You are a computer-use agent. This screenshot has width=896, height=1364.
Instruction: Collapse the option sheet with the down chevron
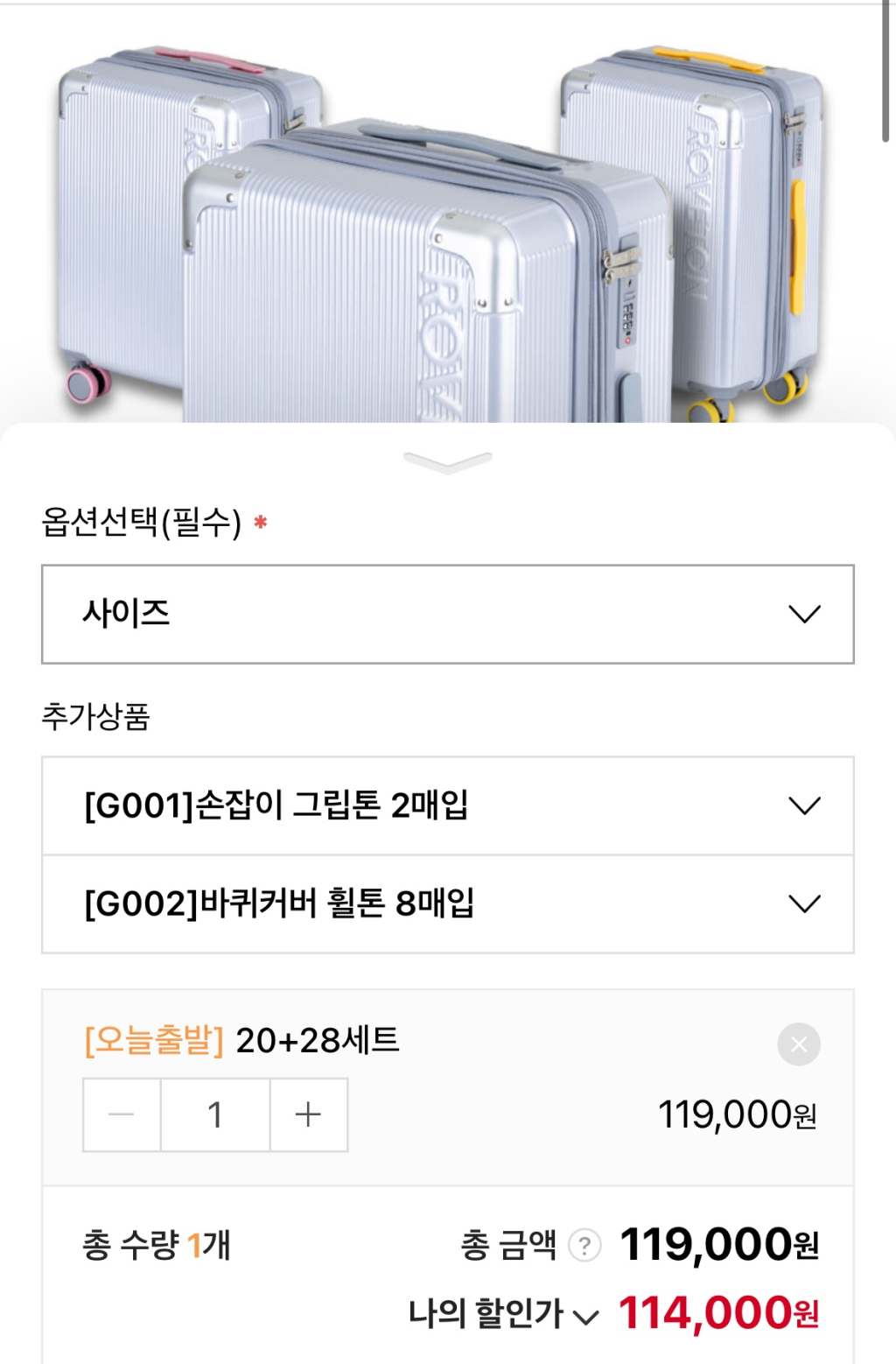pos(447,461)
